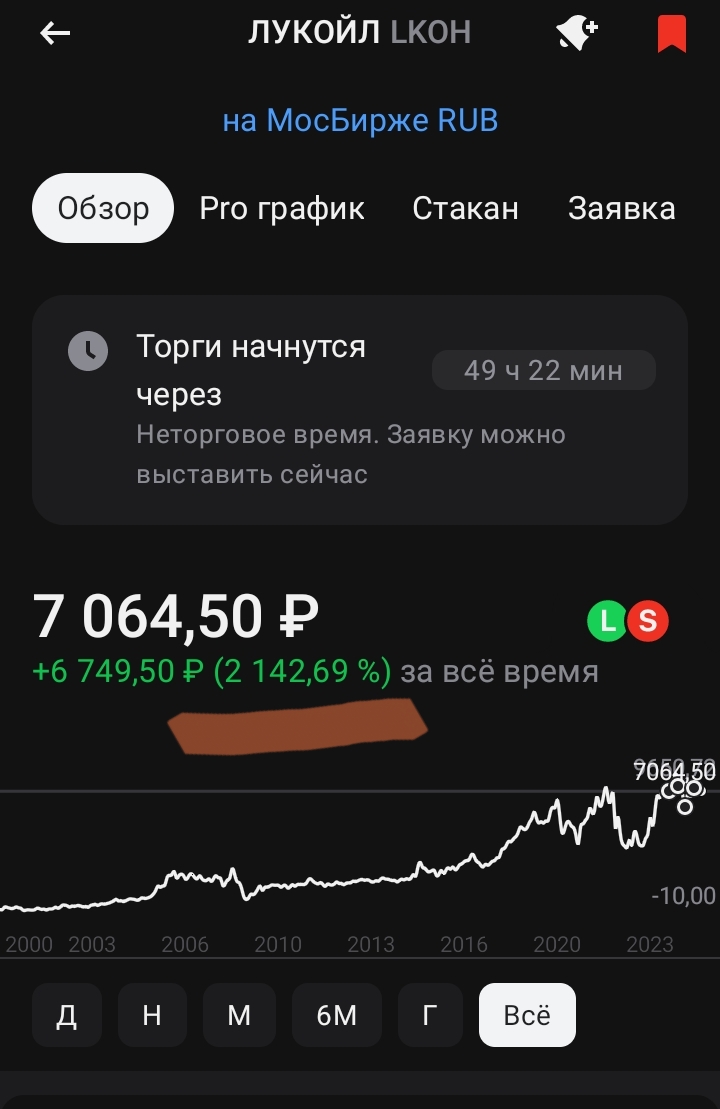This screenshot has width=720, height=1109.
Task: Open the Стакан tab
Action: click(465, 208)
